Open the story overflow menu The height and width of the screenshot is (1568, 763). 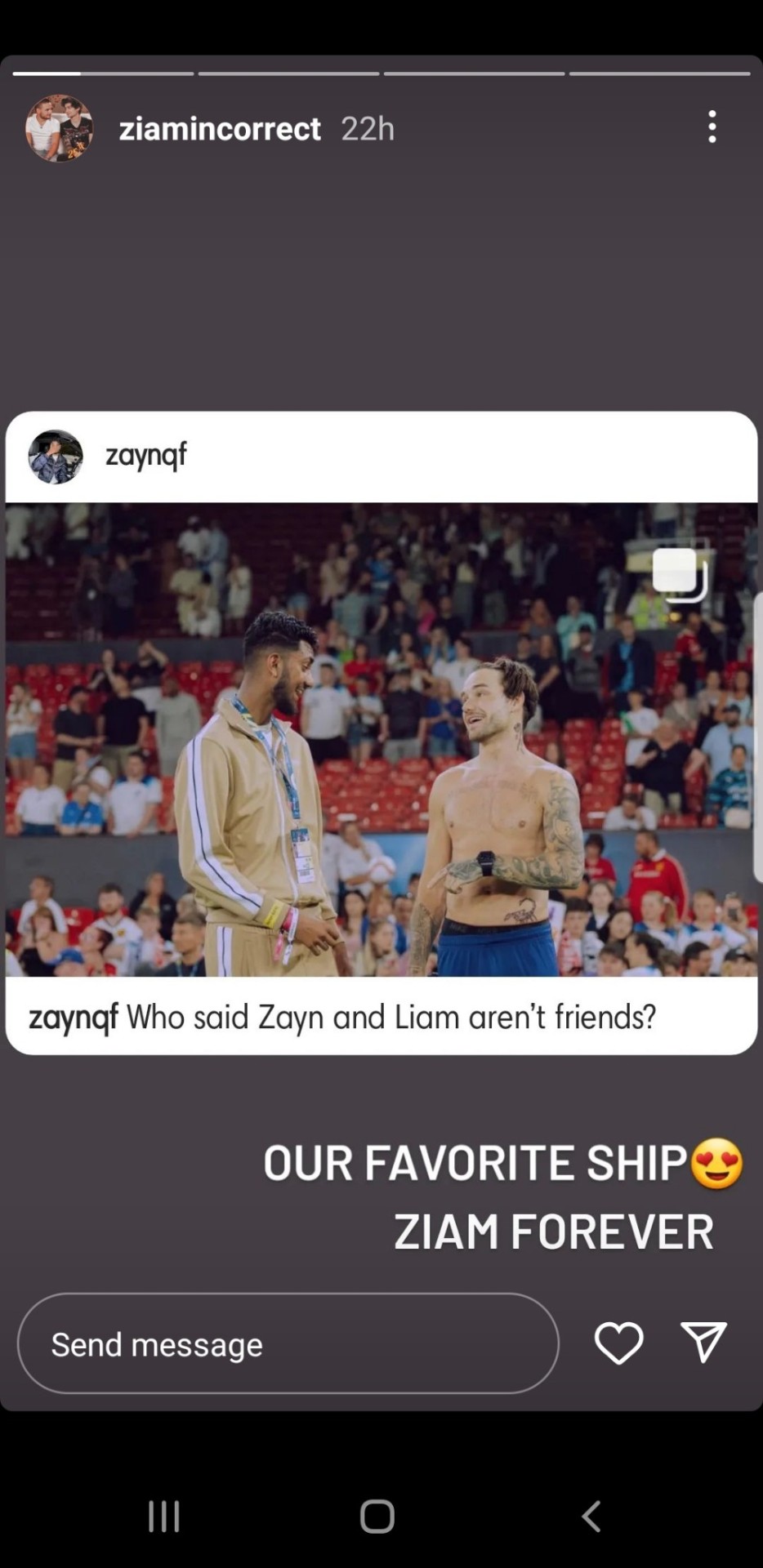[x=712, y=127]
